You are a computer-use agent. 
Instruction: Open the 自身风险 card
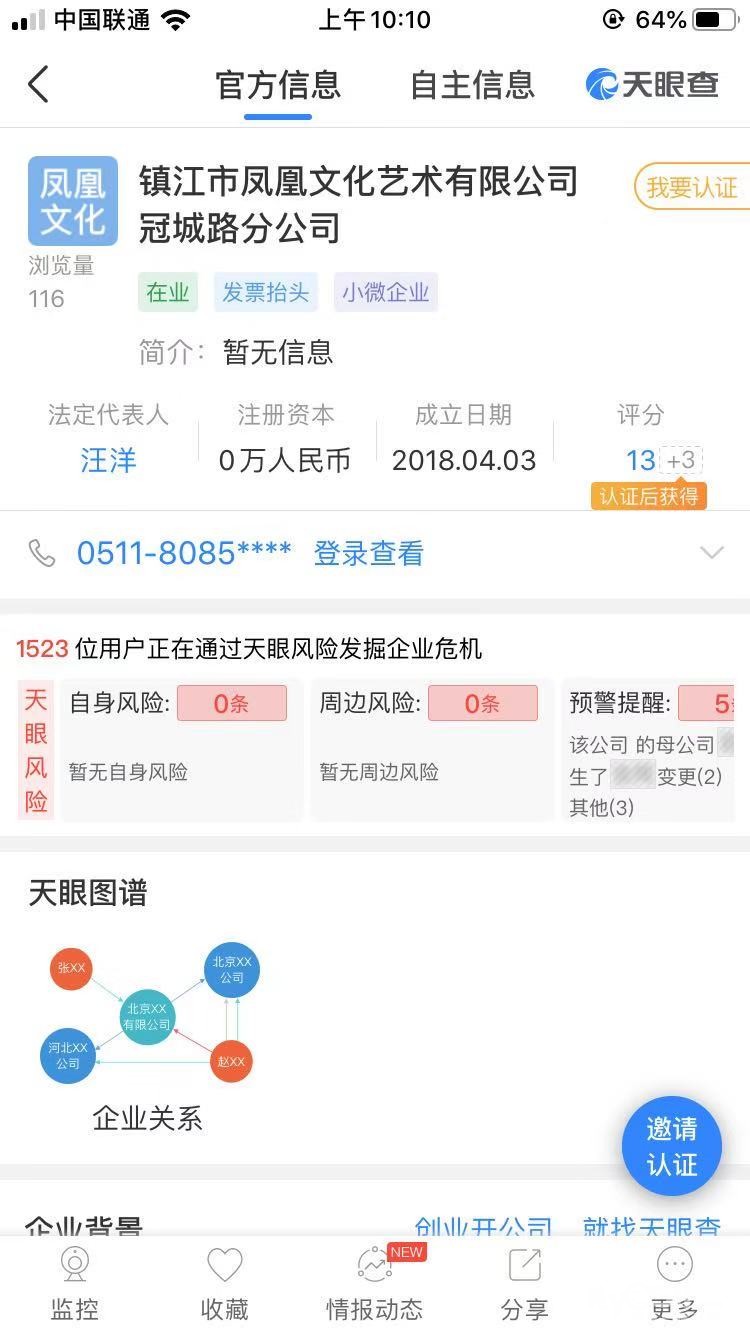tap(181, 750)
